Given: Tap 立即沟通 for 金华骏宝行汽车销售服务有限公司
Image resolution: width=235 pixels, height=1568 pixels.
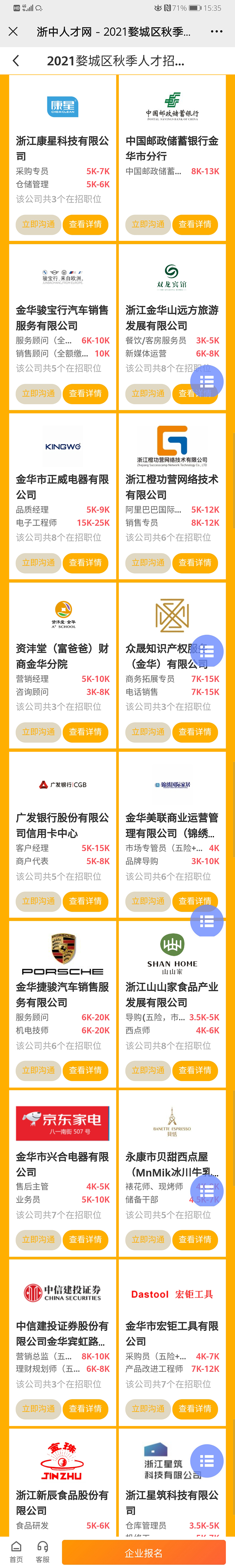Looking at the screenshot, I should pos(38,393).
